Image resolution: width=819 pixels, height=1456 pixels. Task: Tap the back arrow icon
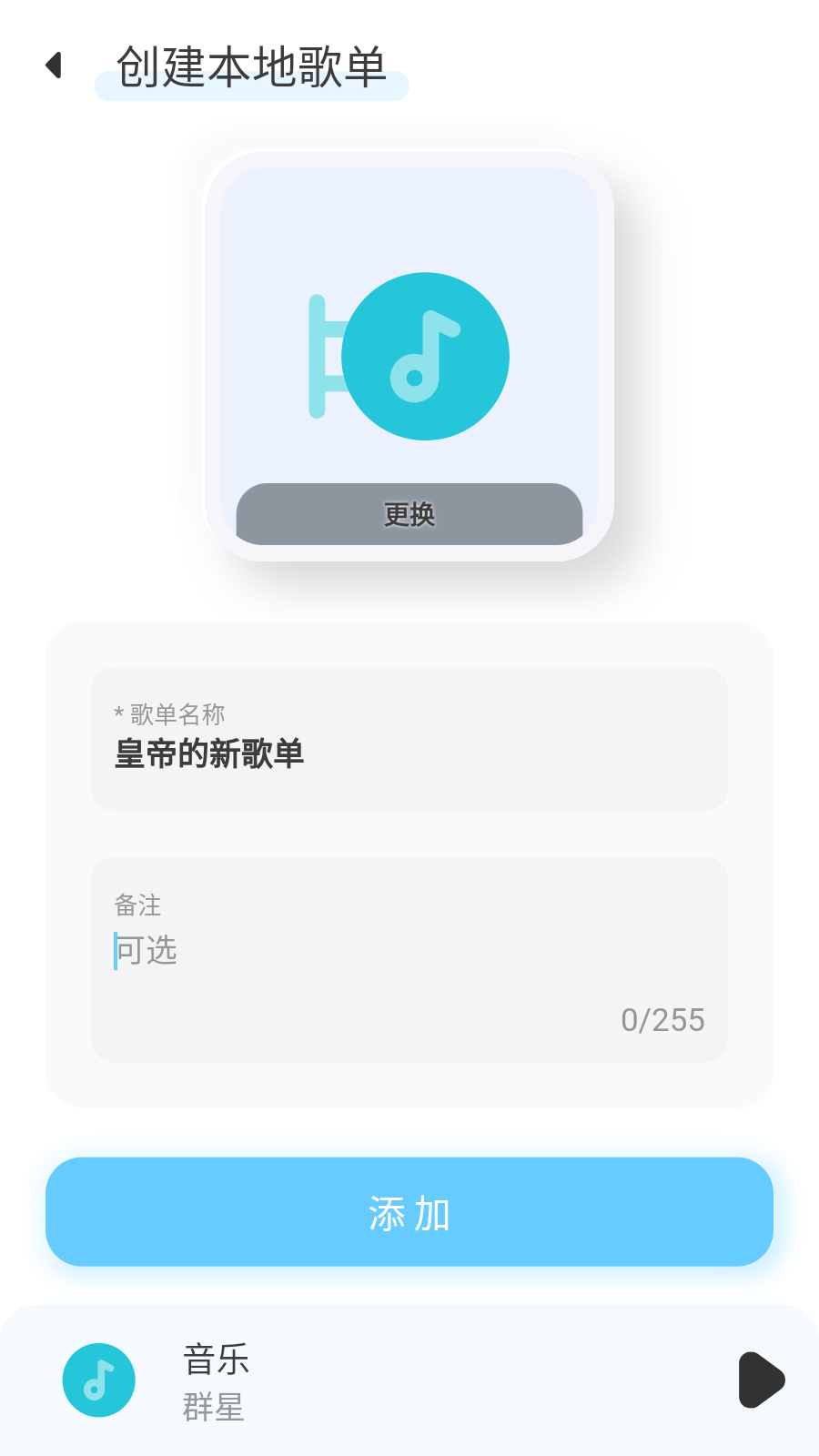[x=53, y=65]
